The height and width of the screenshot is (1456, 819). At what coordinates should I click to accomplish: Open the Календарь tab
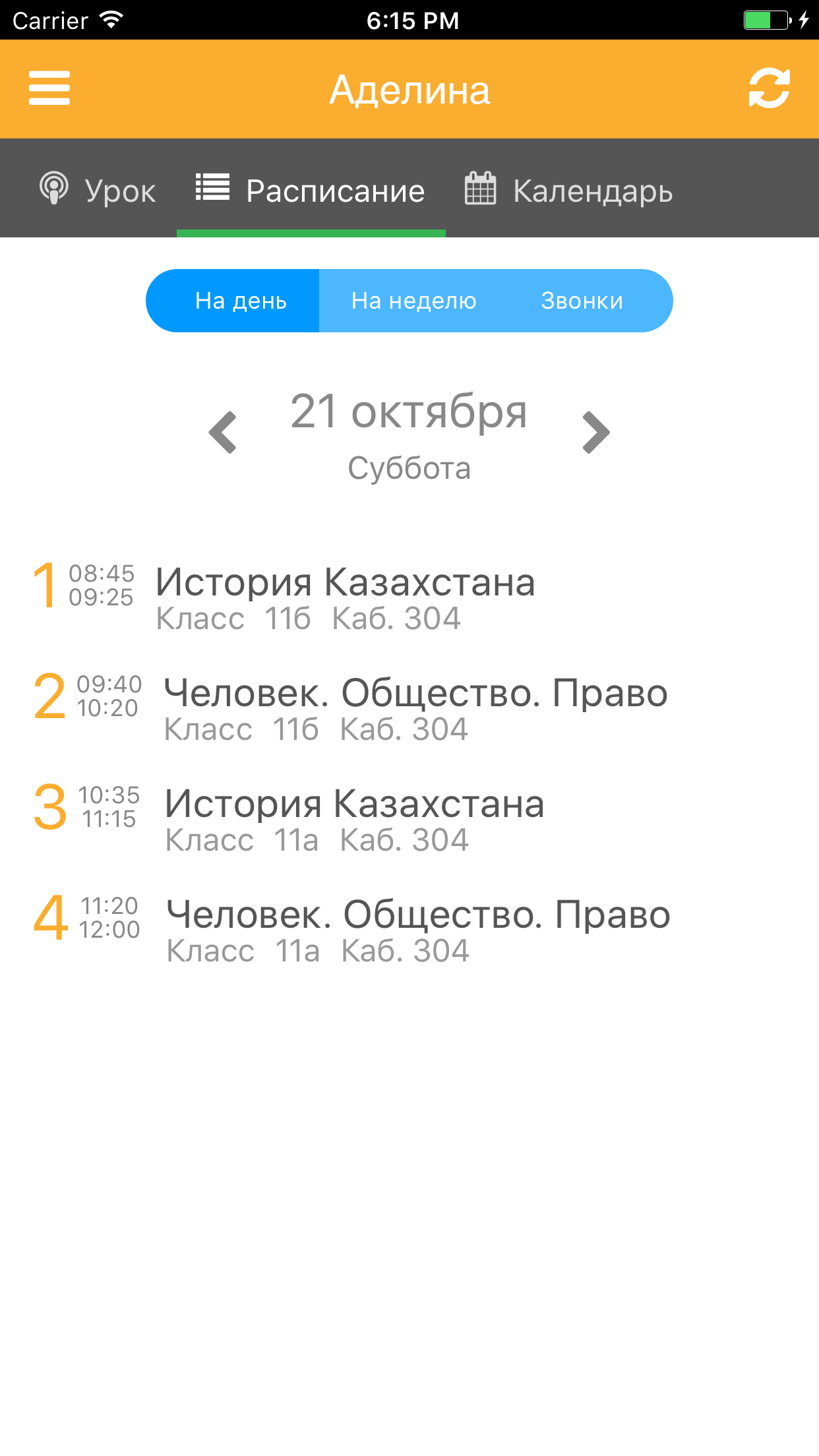[x=568, y=191]
